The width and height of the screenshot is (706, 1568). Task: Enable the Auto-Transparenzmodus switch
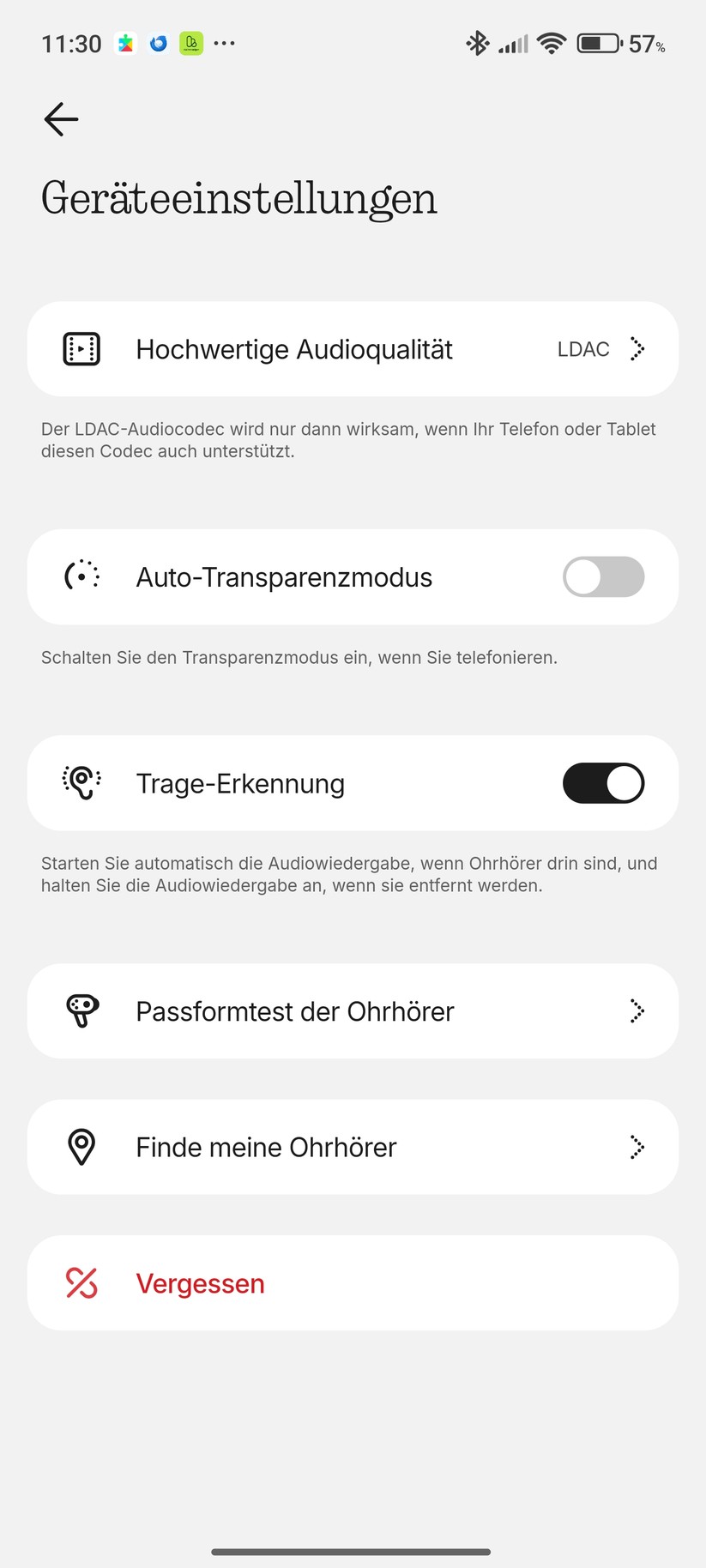[x=603, y=577]
